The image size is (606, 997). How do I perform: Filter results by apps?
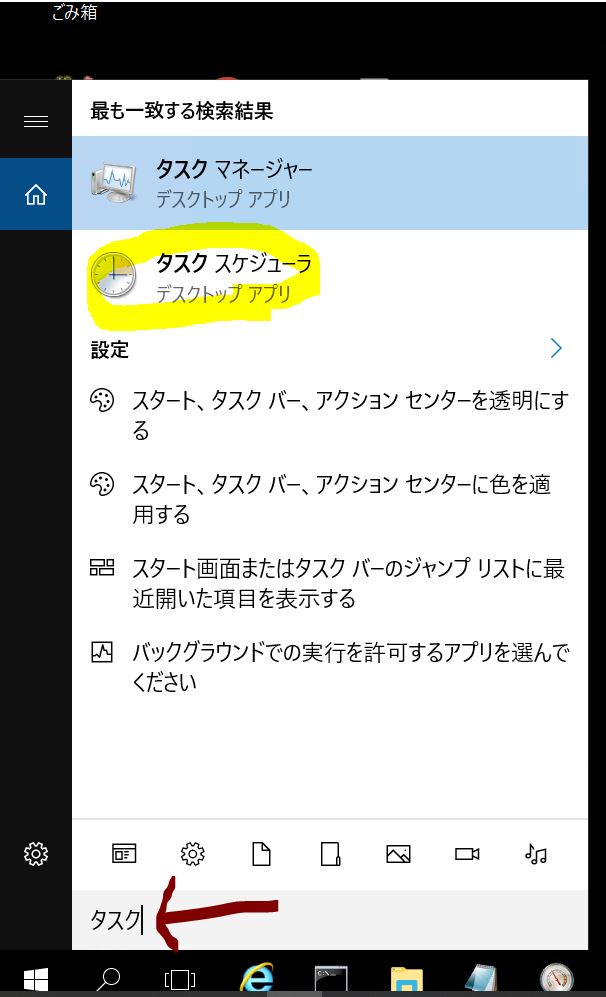124,853
